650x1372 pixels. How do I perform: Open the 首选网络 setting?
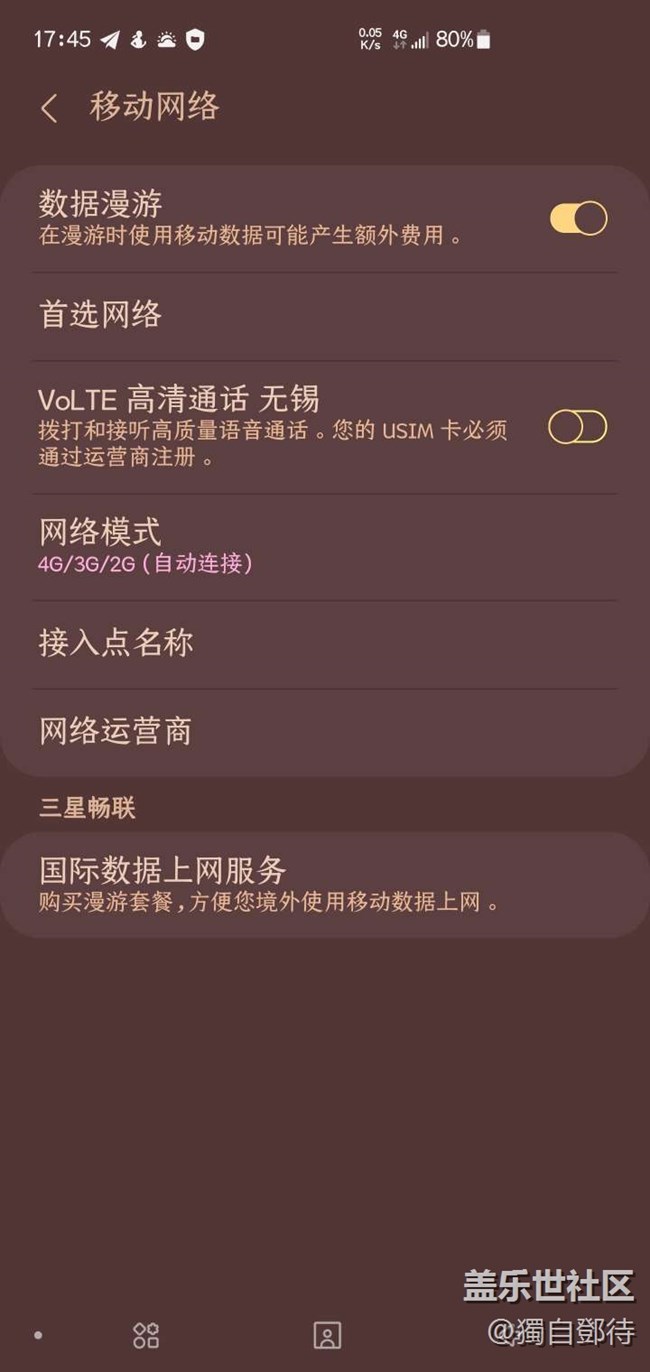(324, 316)
